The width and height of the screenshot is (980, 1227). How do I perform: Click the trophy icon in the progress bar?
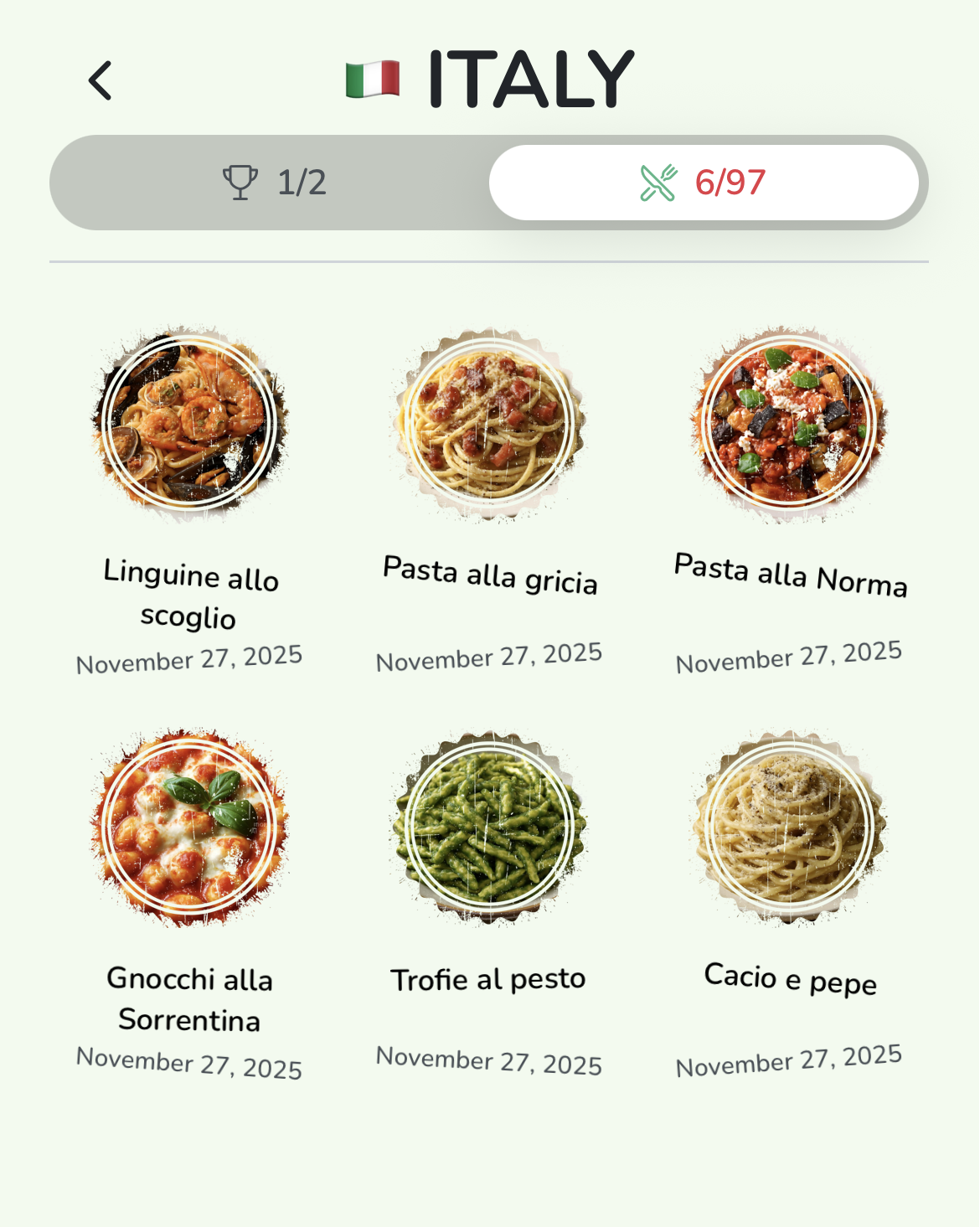pos(242,182)
